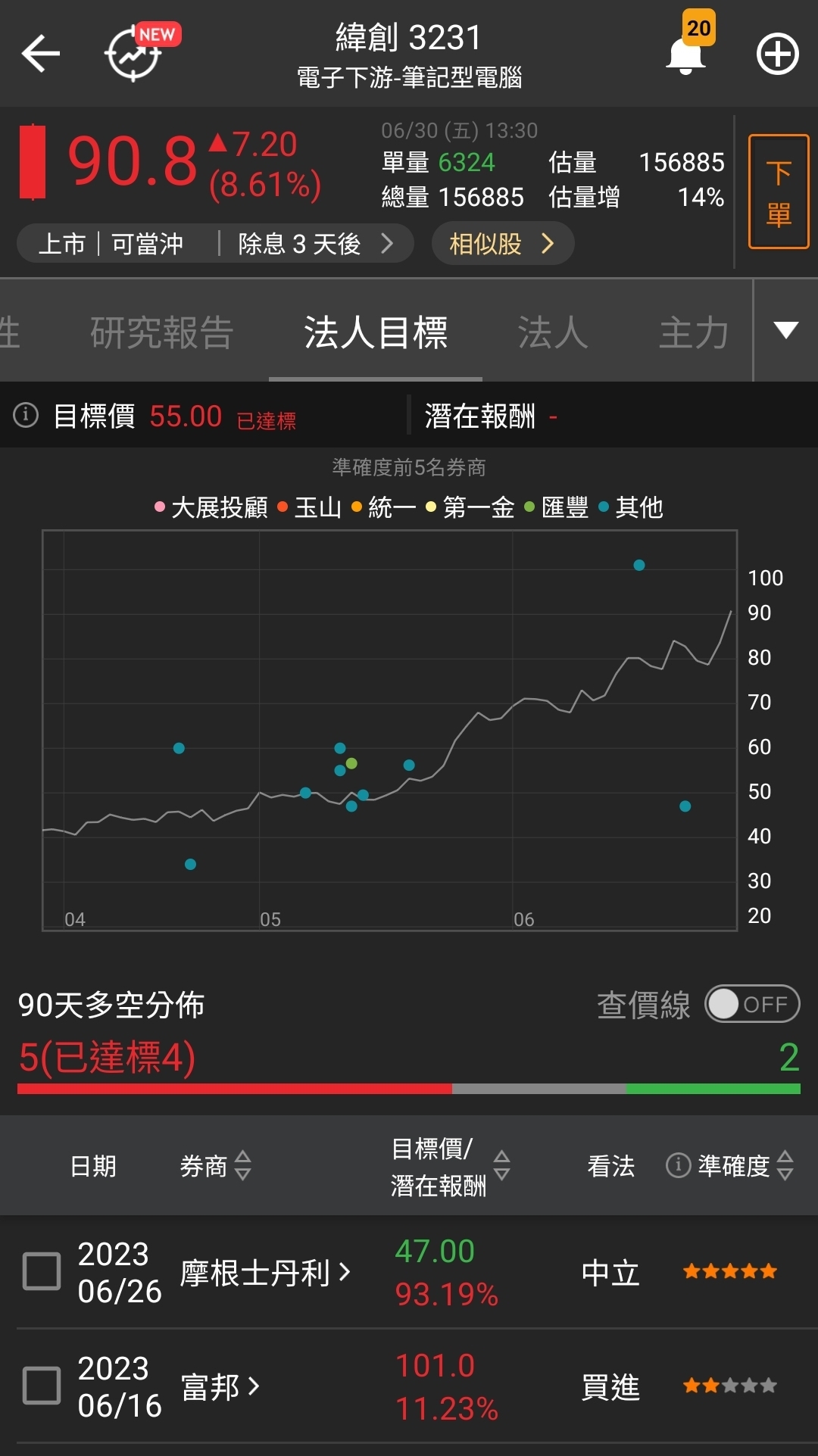Switch to the 法人 tab
This screenshot has height=1456, width=818.
tap(553, 333)
